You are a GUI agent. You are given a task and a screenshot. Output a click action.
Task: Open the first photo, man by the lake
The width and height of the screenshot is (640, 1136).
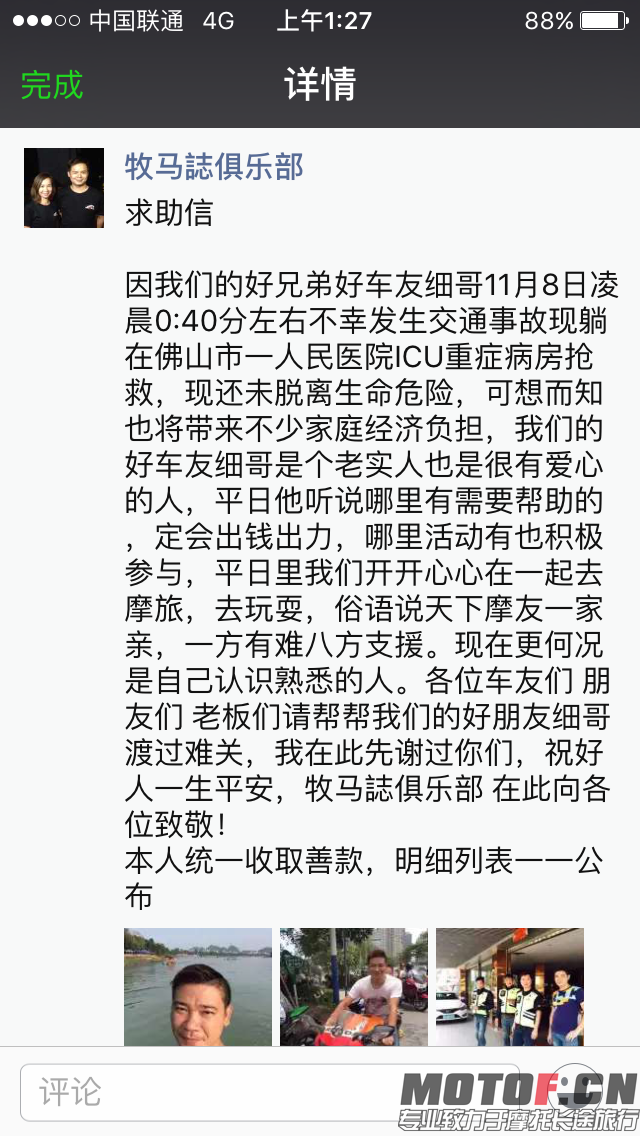point(197,986)
